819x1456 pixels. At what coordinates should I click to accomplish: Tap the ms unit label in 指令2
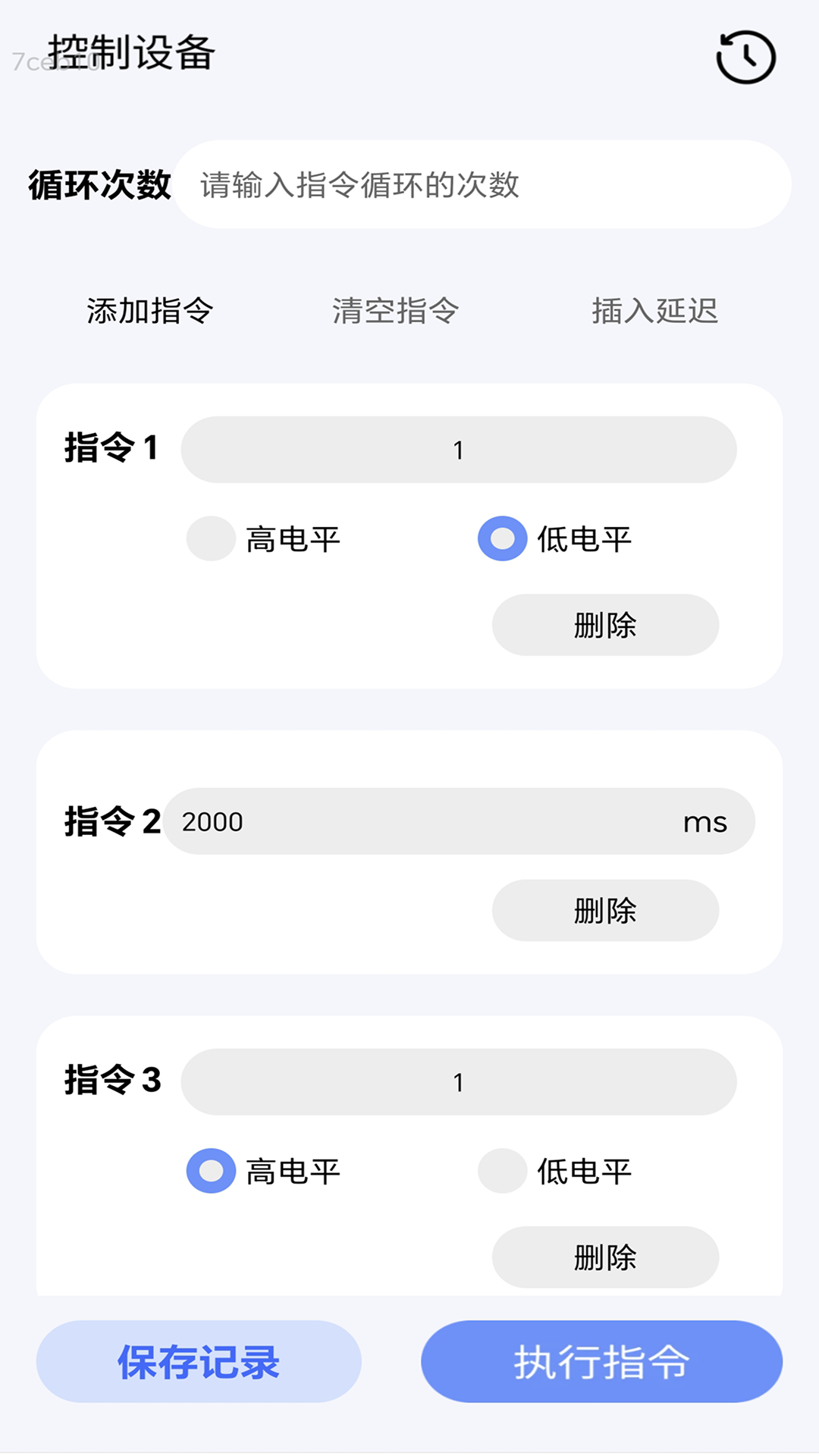coord(707,821)
